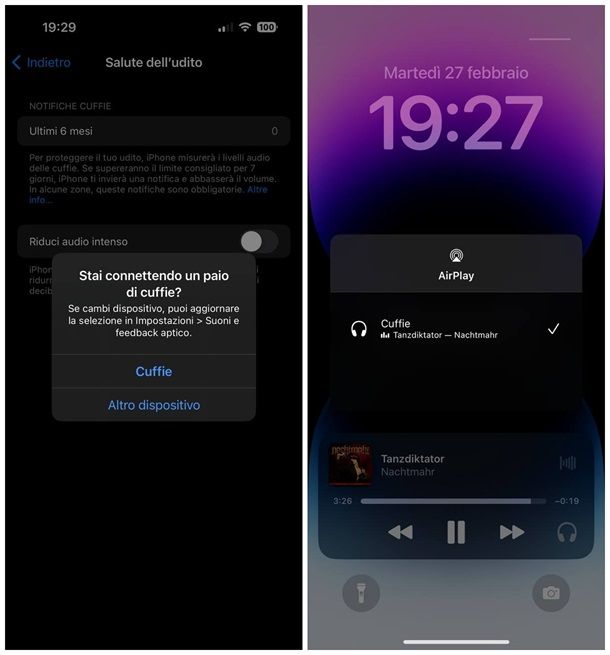
Task: Go back via the Indietro button
Action: pyautogui.click(x=41, y=62)
